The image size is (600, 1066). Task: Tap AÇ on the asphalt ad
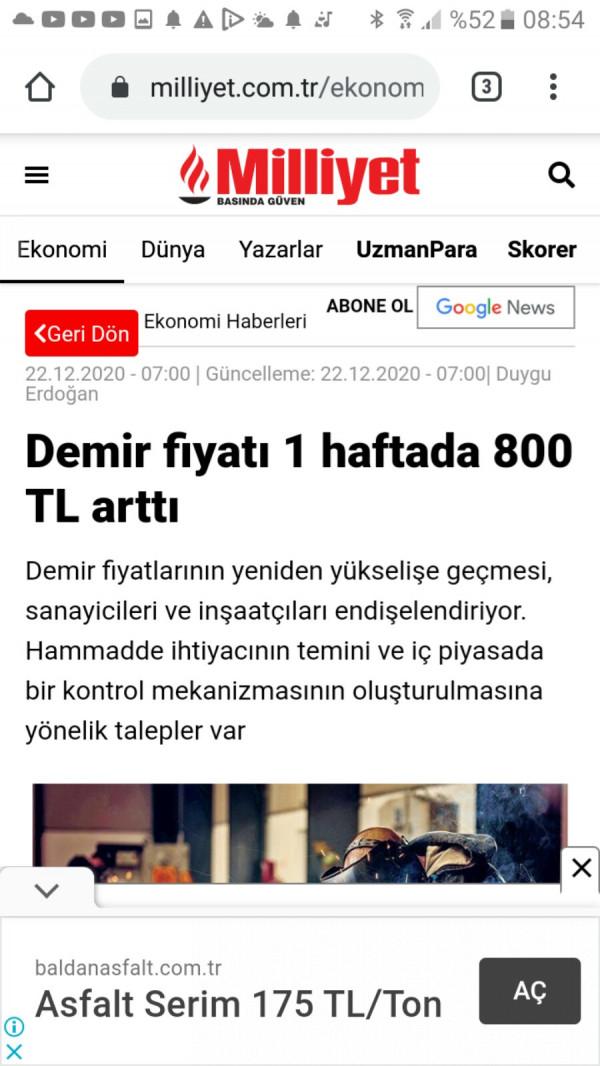tap(529, 991)
